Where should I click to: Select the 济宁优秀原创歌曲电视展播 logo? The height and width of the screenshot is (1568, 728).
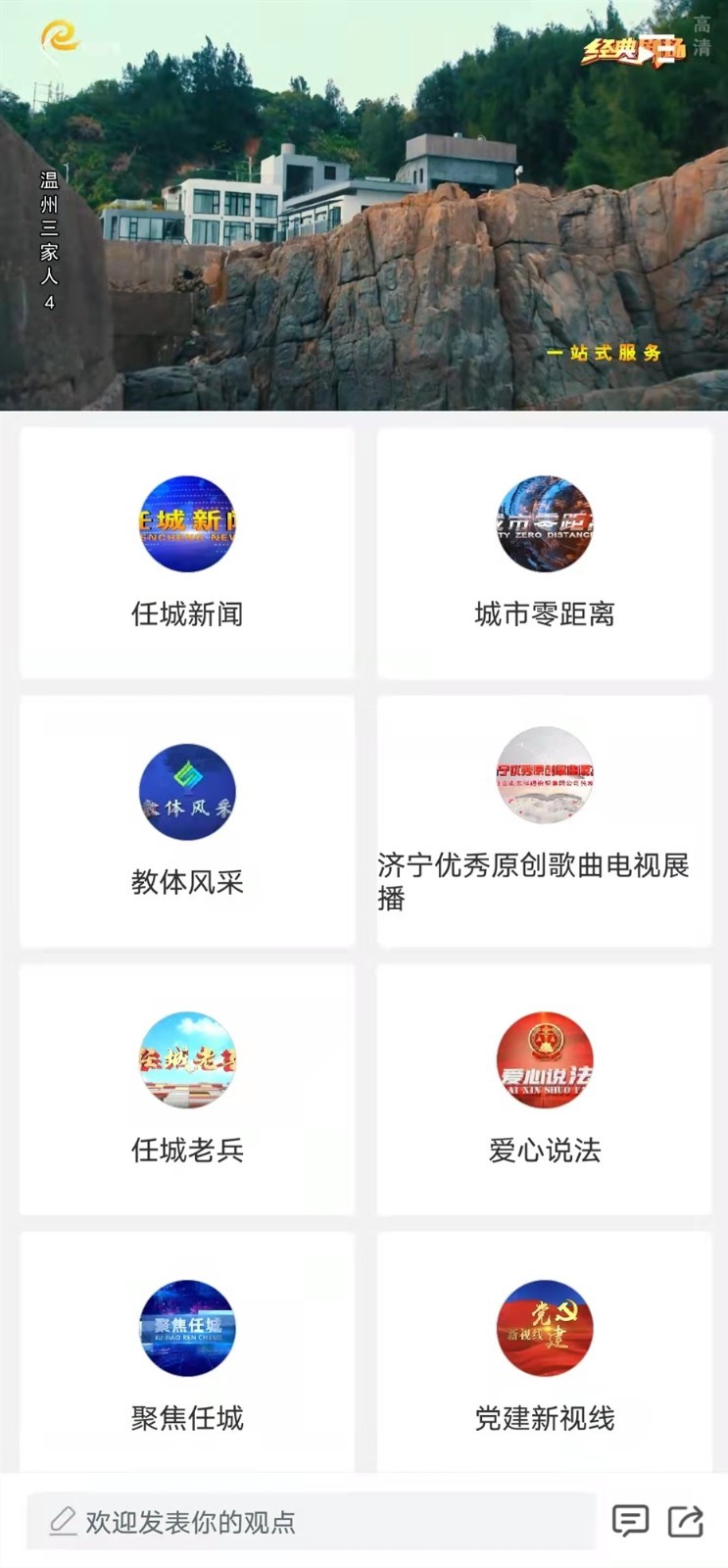point(545,779)
